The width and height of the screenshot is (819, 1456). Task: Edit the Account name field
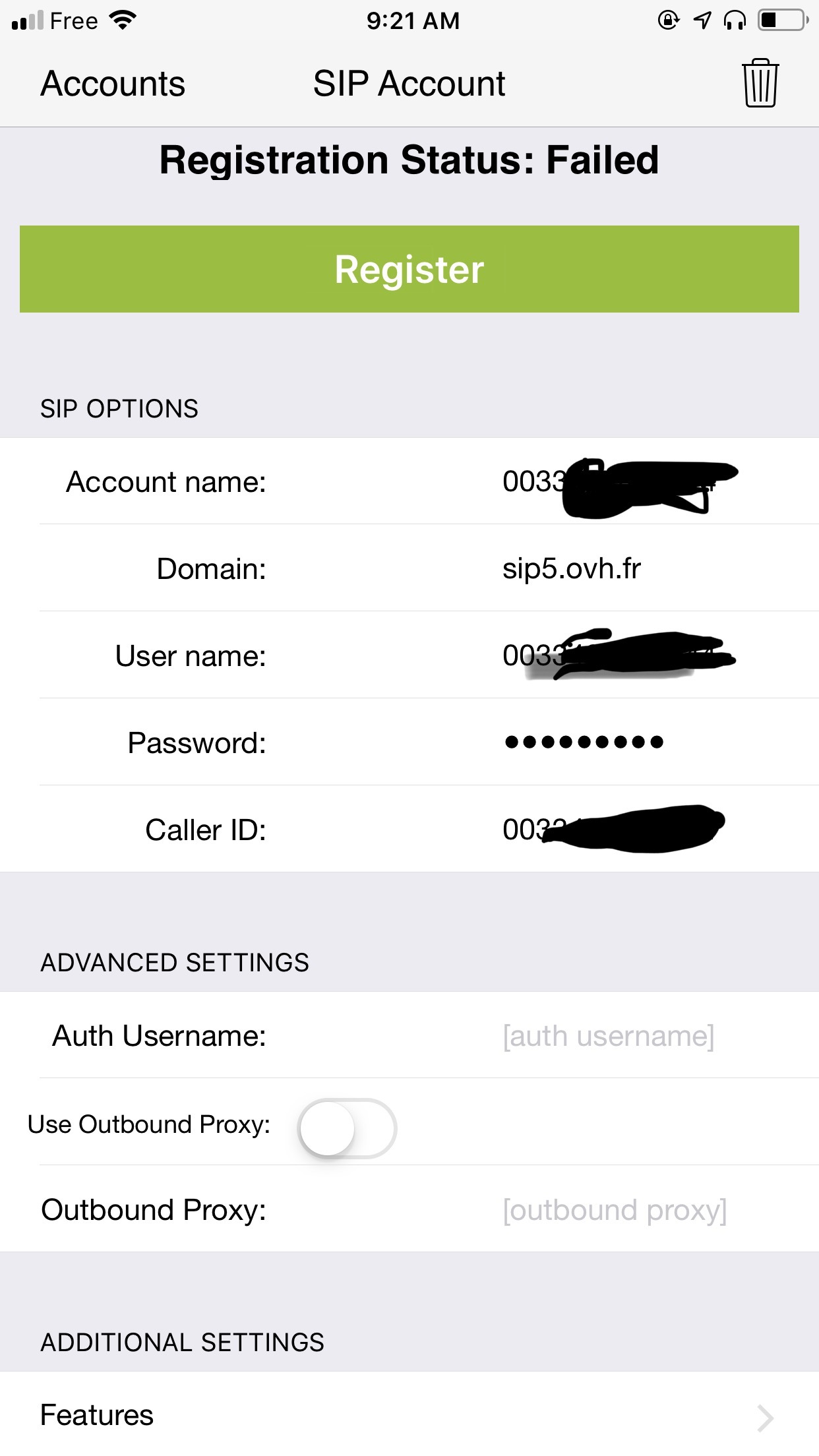[620, 482]
